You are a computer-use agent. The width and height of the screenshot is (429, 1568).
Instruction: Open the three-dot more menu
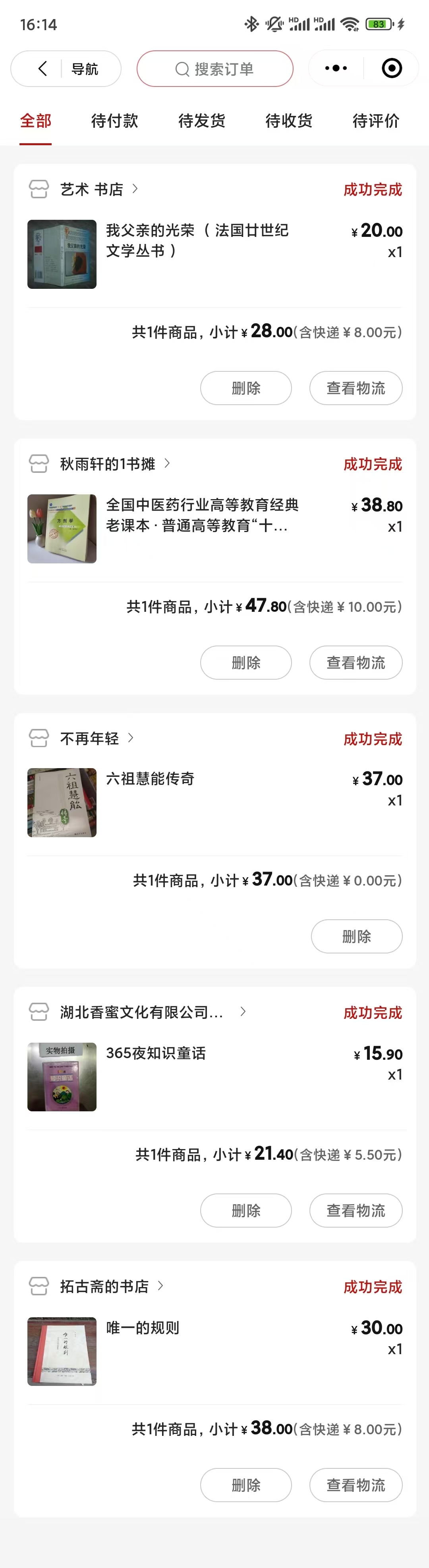336,68
